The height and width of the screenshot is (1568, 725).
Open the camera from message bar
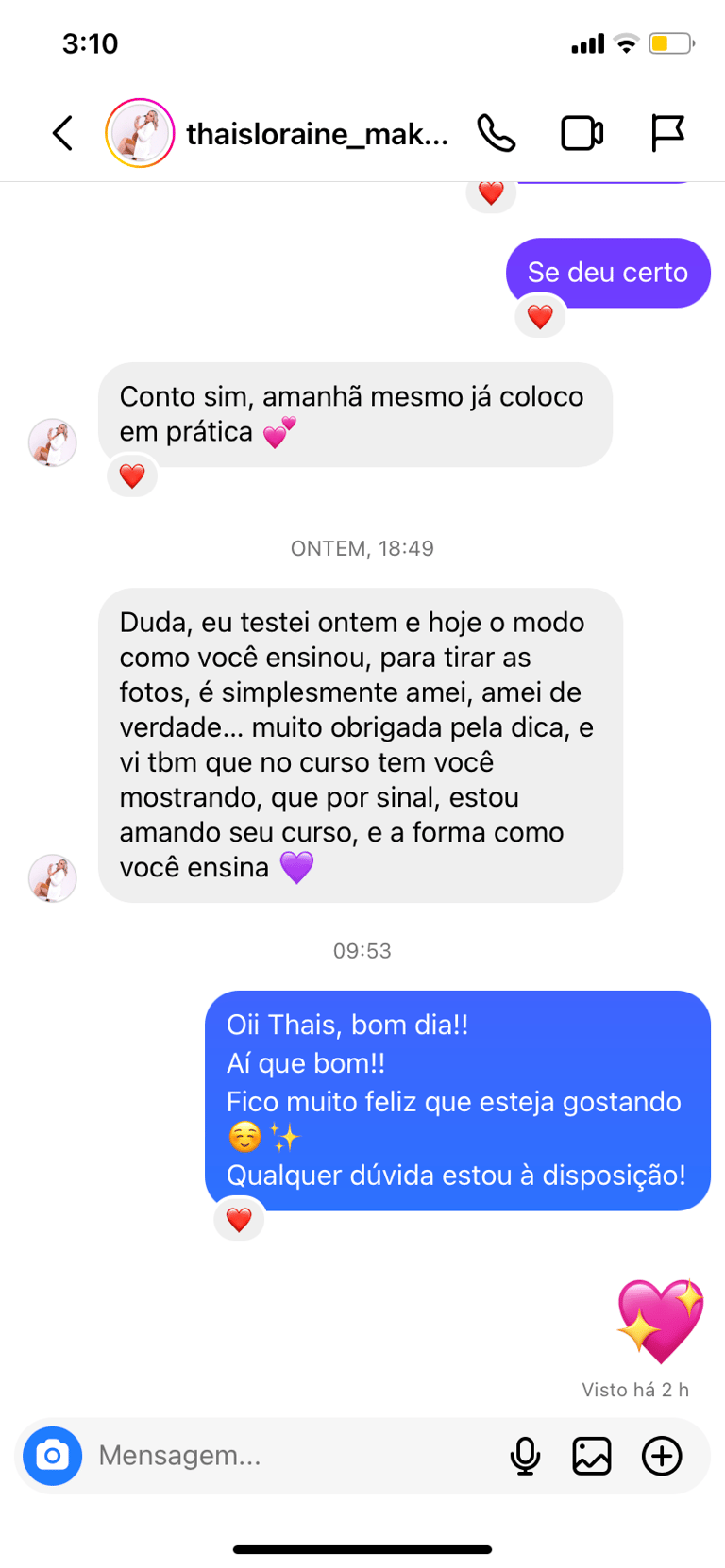coord(53,1456)
